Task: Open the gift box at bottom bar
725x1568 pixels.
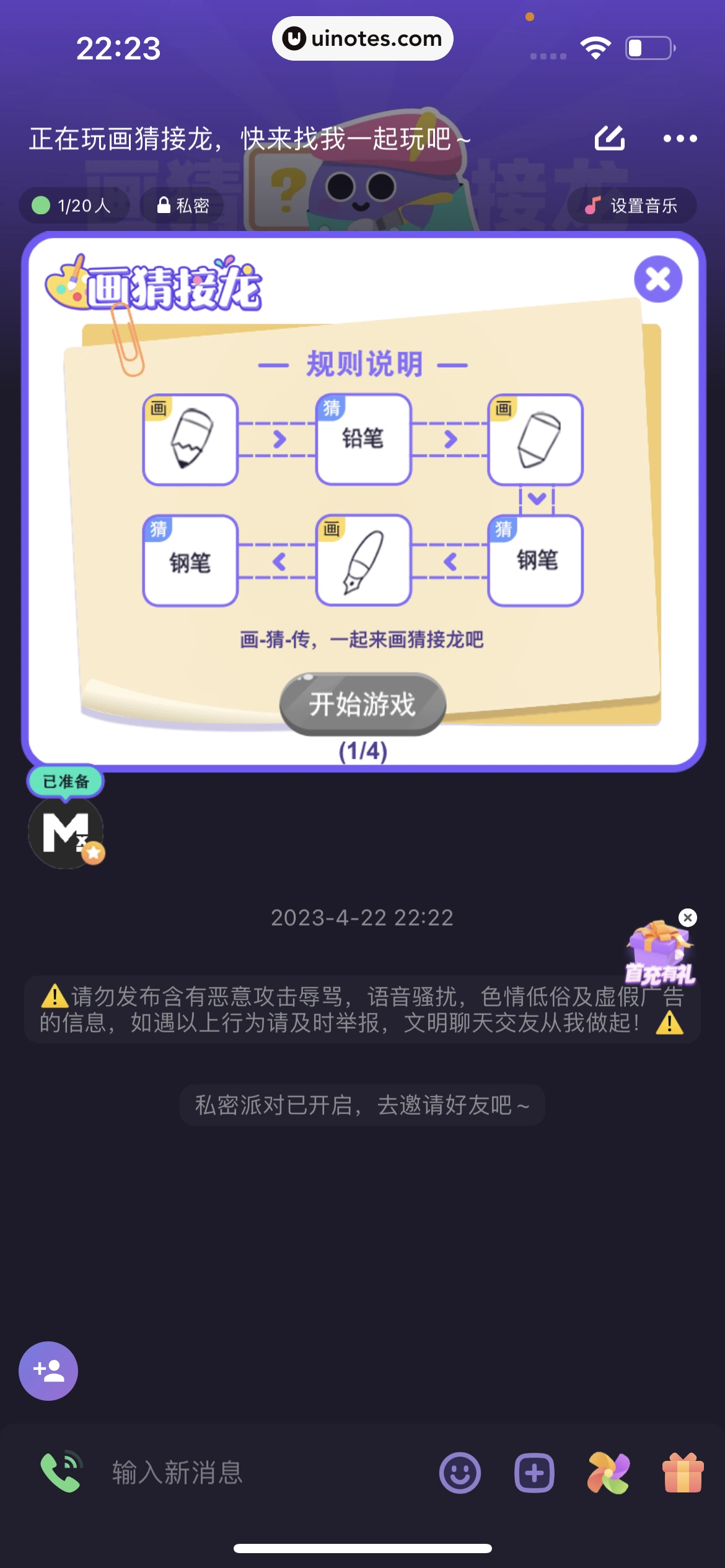Action: [683, 1473]
